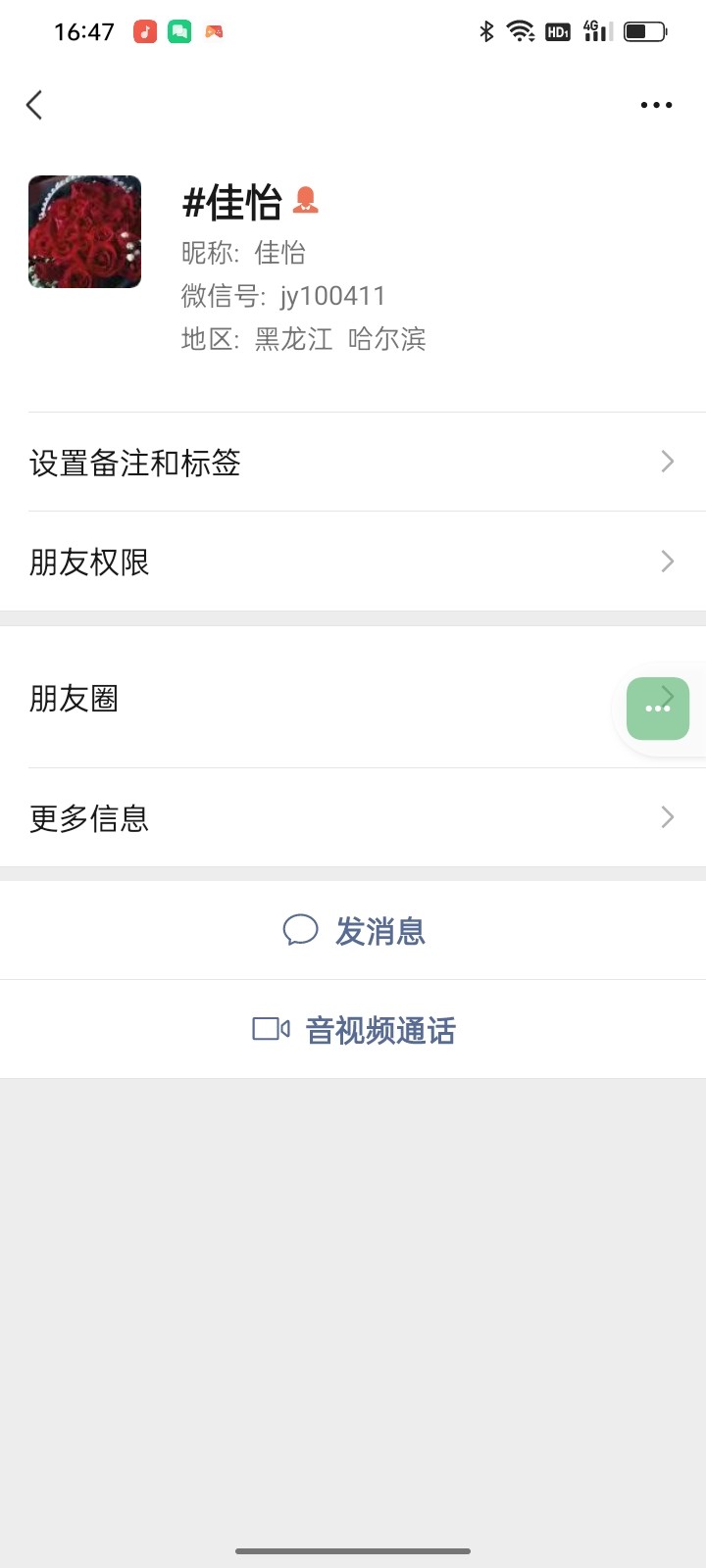Expand 设置备注和标签 settings

353,462
